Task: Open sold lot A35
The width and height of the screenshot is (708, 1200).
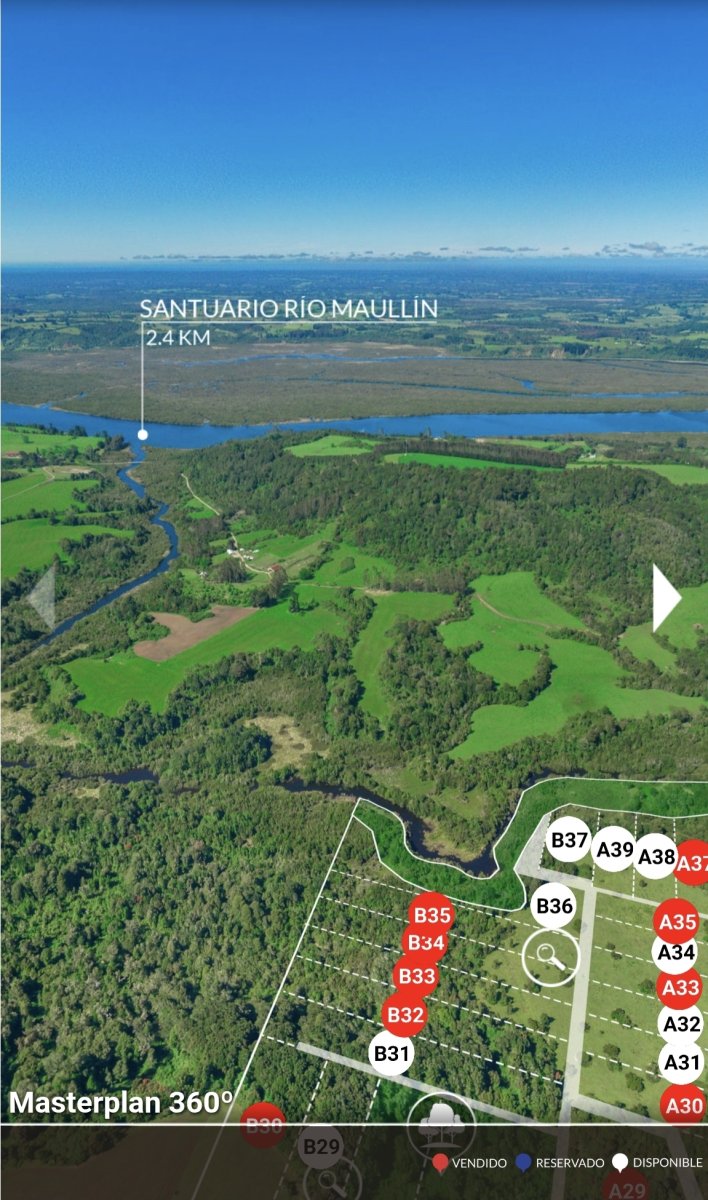Action: pos(677,921)
